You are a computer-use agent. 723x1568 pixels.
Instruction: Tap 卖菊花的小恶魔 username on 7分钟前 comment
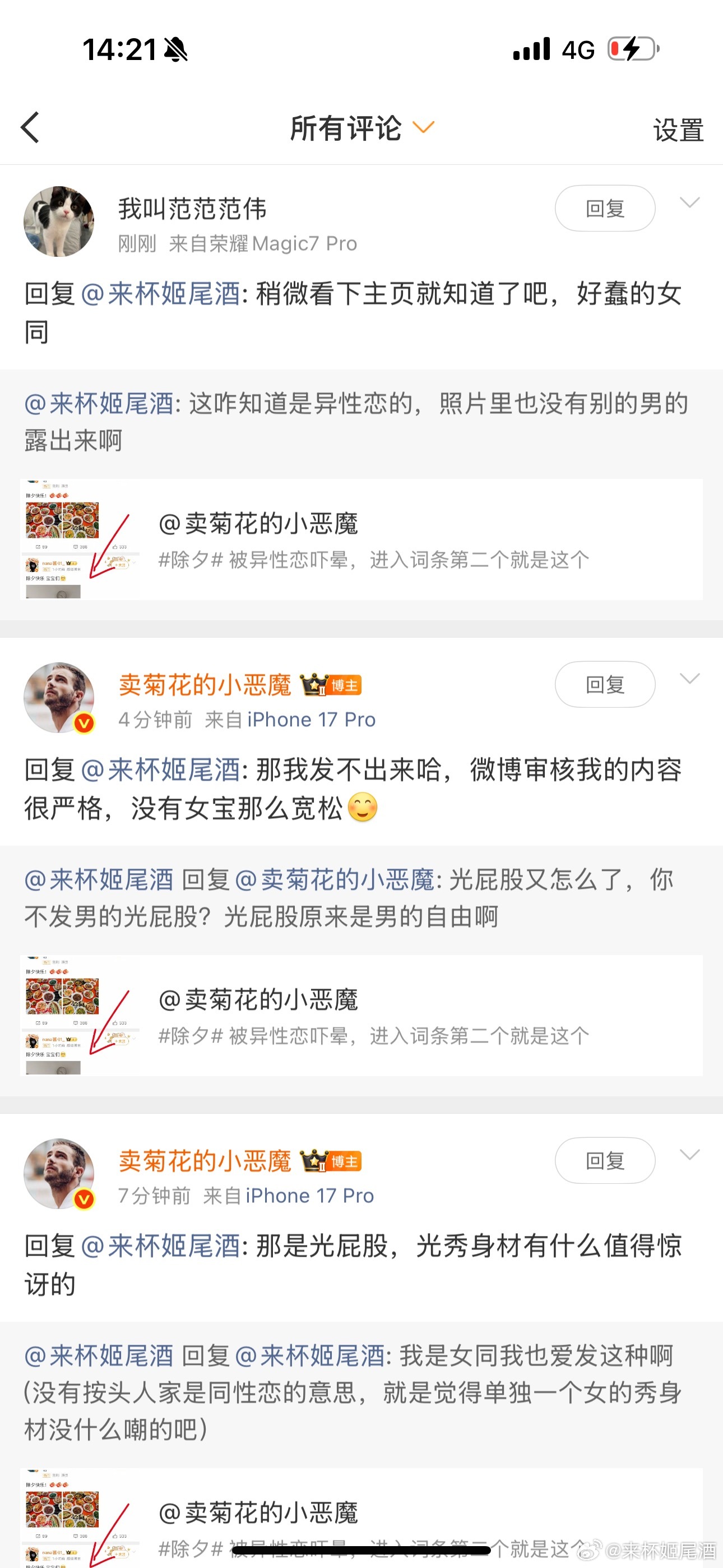pos(205,1161)
